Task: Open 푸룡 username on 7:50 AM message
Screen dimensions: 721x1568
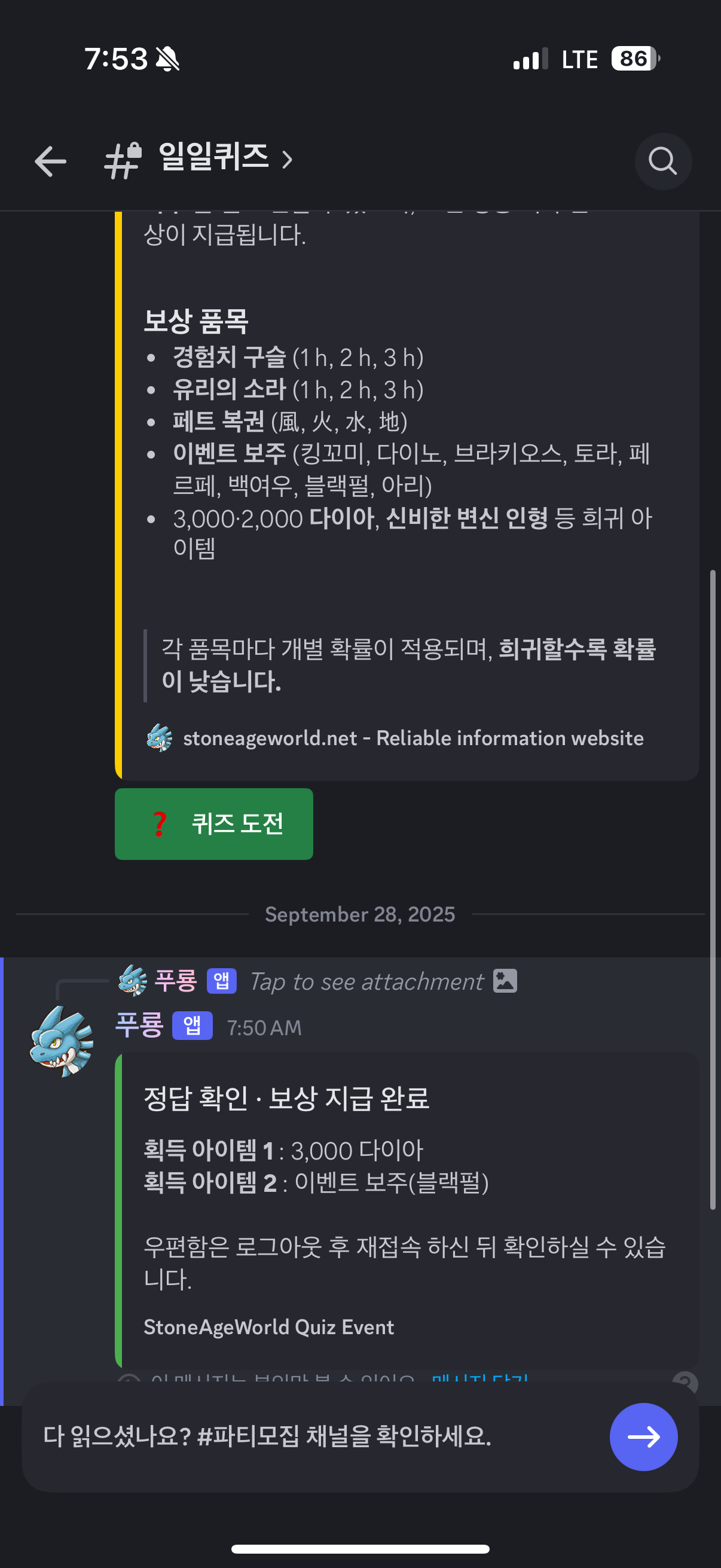Action: [139, 1026]
